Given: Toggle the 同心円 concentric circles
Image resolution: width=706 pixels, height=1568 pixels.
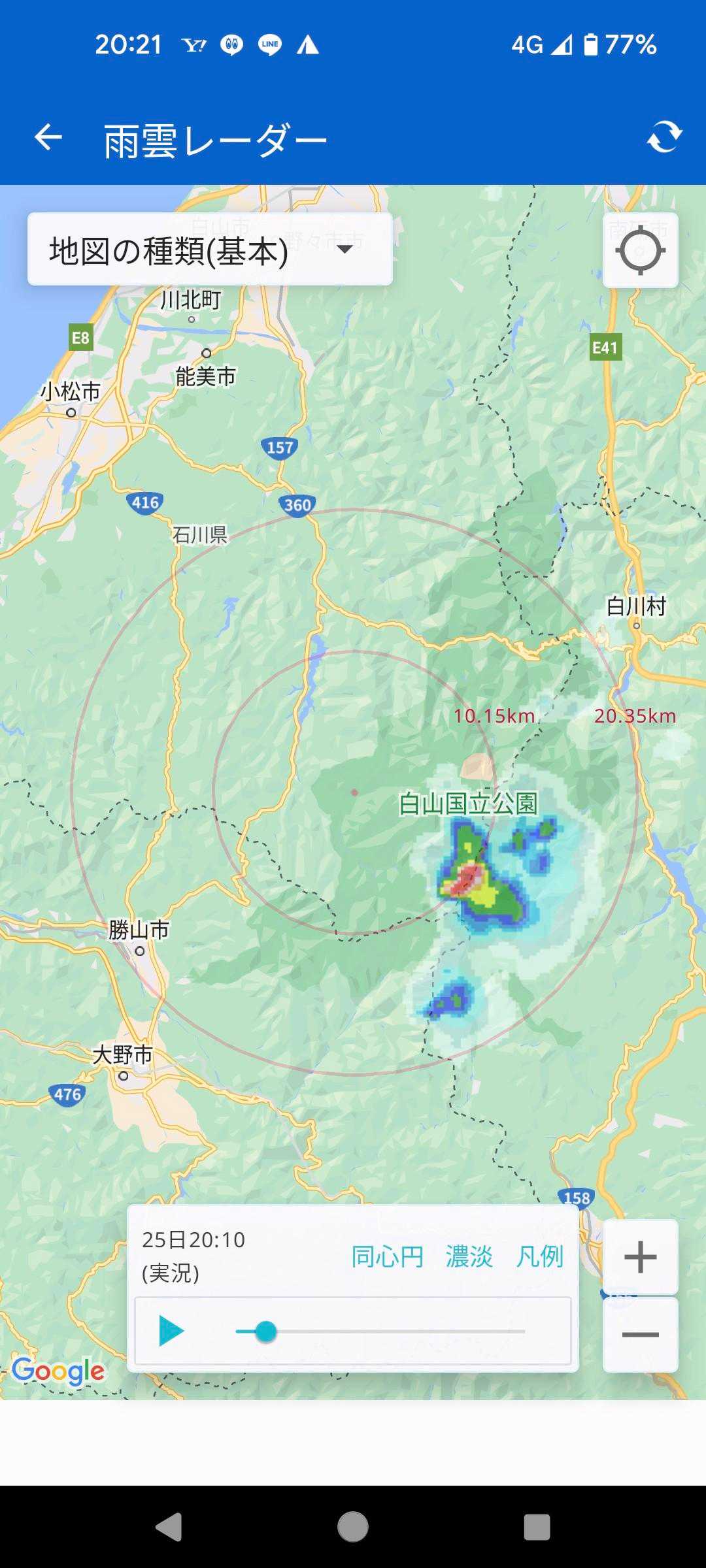Looking at the screenshot, I should click(x=387, y=1256).
